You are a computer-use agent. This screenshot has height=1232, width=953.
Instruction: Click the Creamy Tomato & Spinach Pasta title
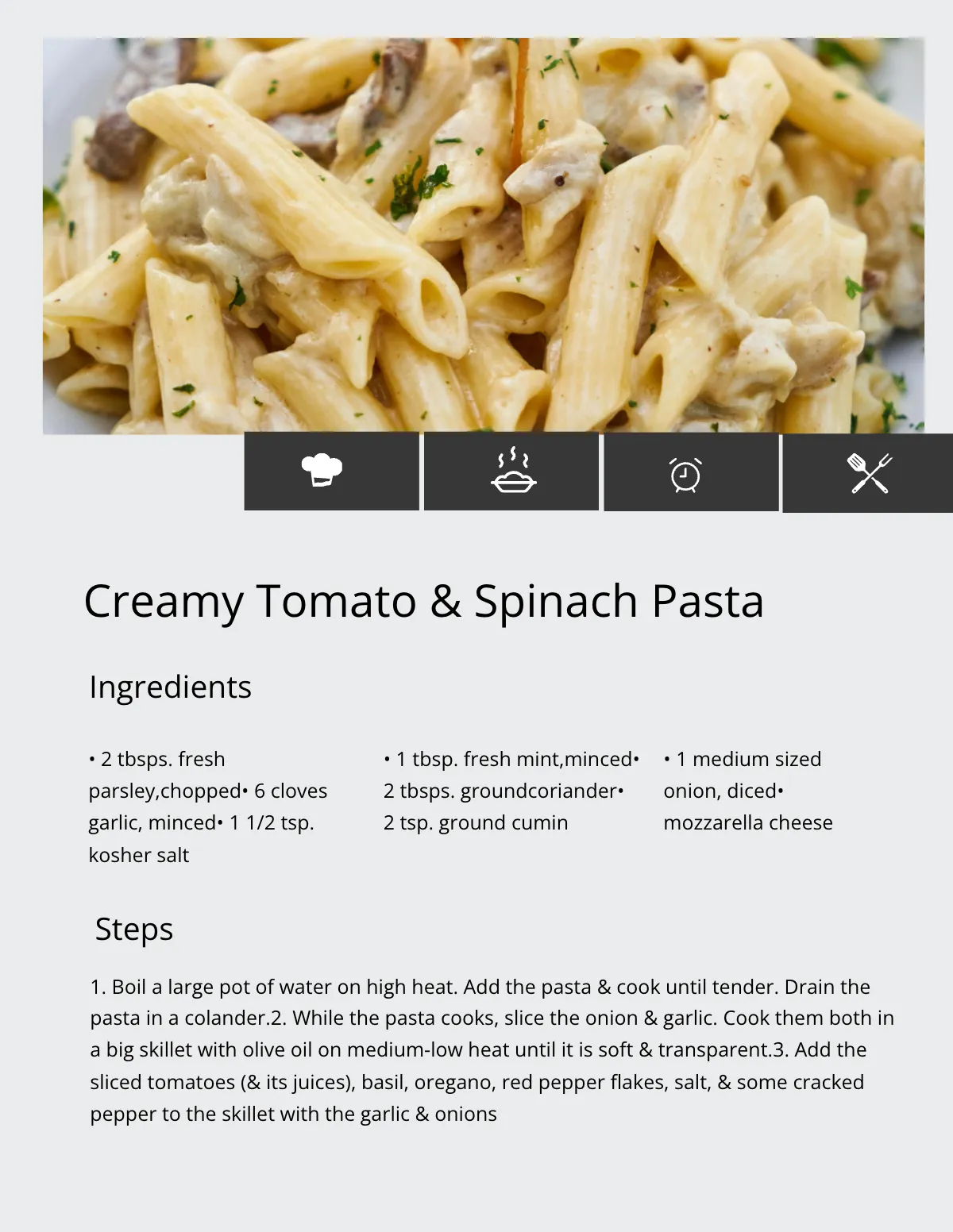[x=426, y=603]
